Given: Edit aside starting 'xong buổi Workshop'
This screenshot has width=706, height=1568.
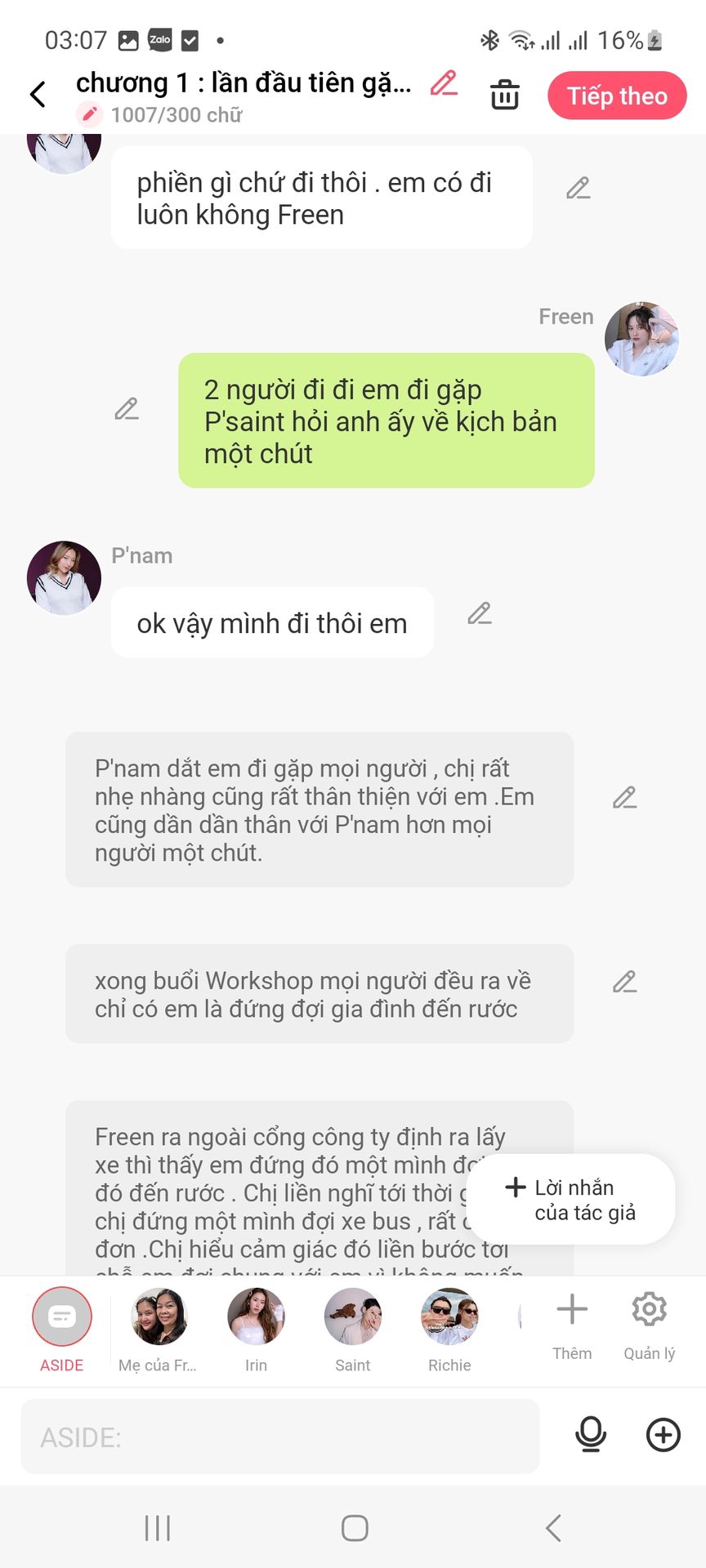Looking at the screenshot, I should tap(624, 982).
